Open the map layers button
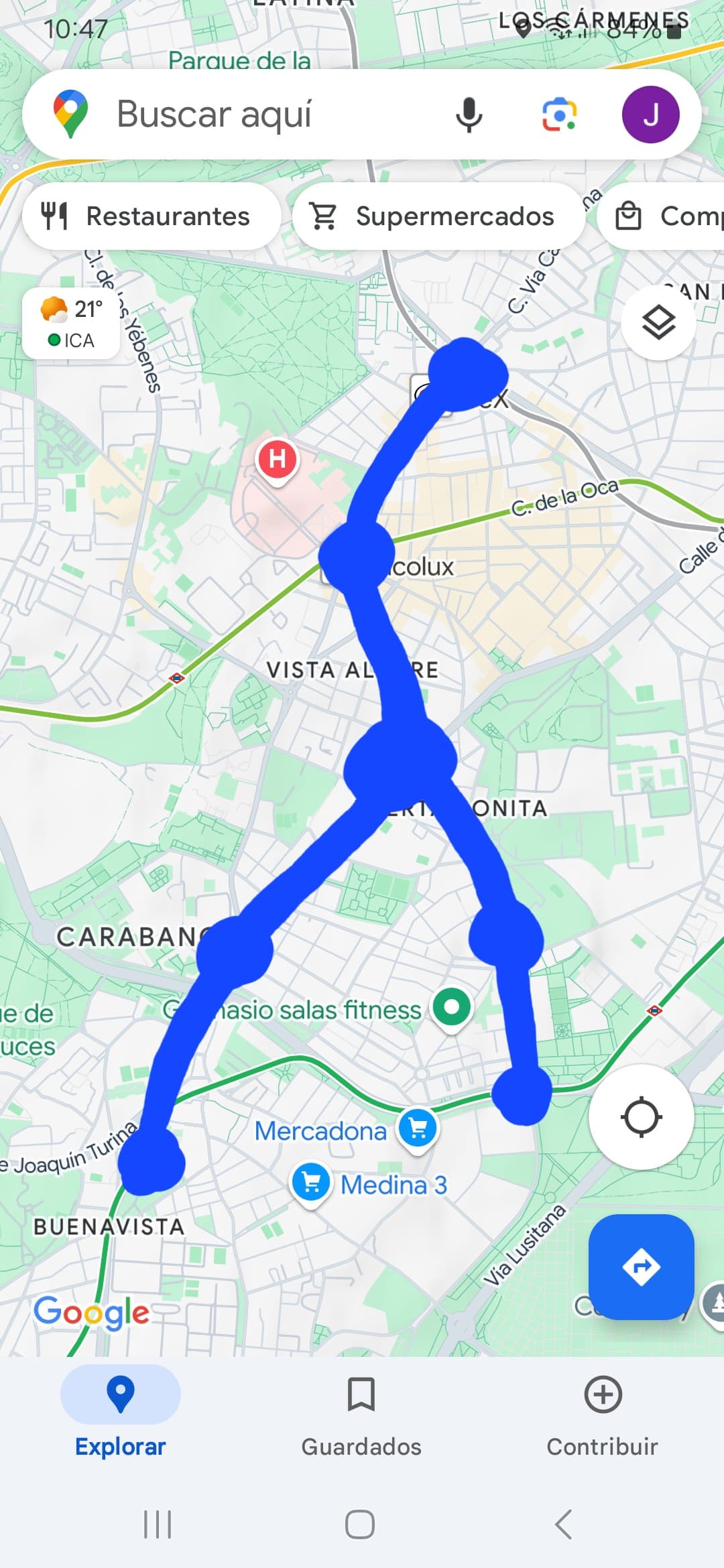 click(x=658, y=323)
